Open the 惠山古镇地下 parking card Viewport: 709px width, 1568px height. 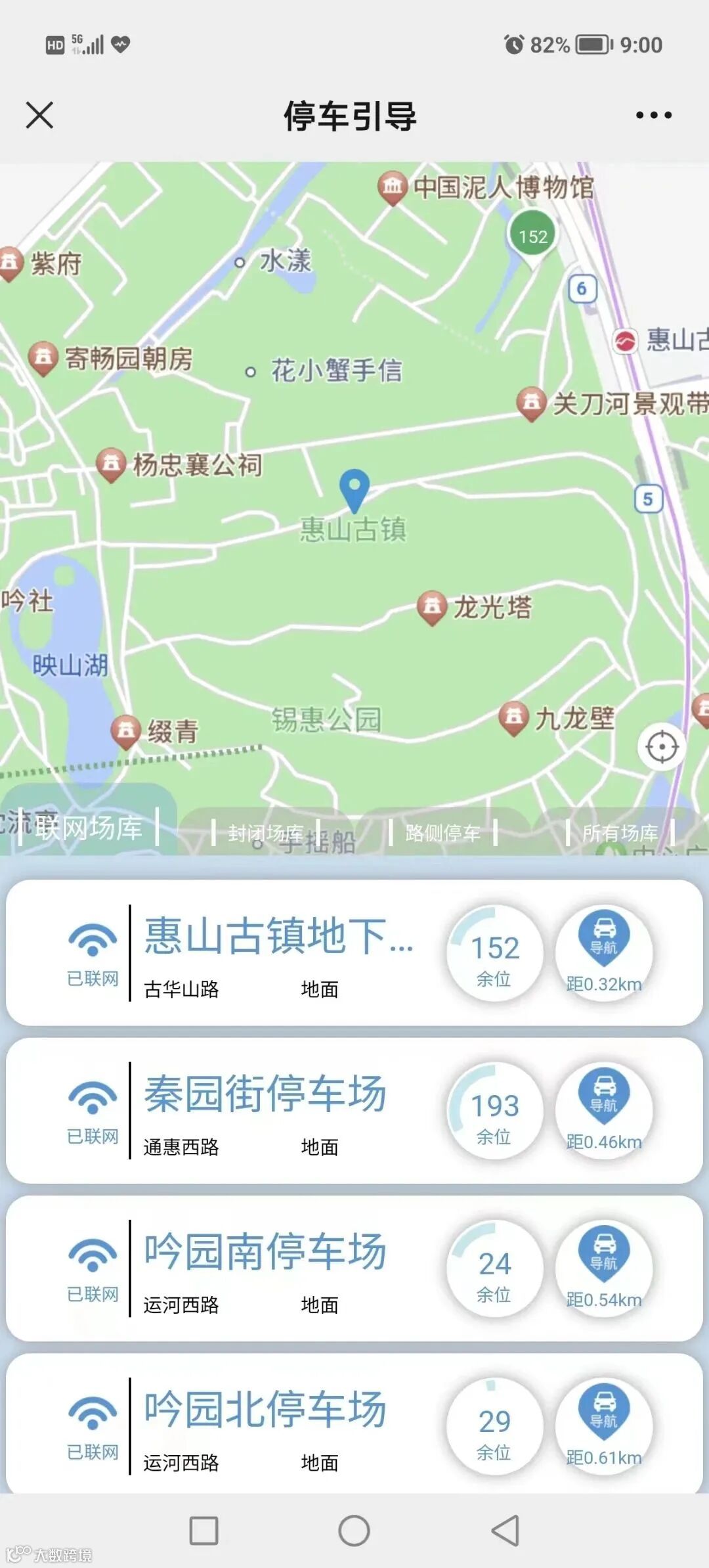point(354,953)
